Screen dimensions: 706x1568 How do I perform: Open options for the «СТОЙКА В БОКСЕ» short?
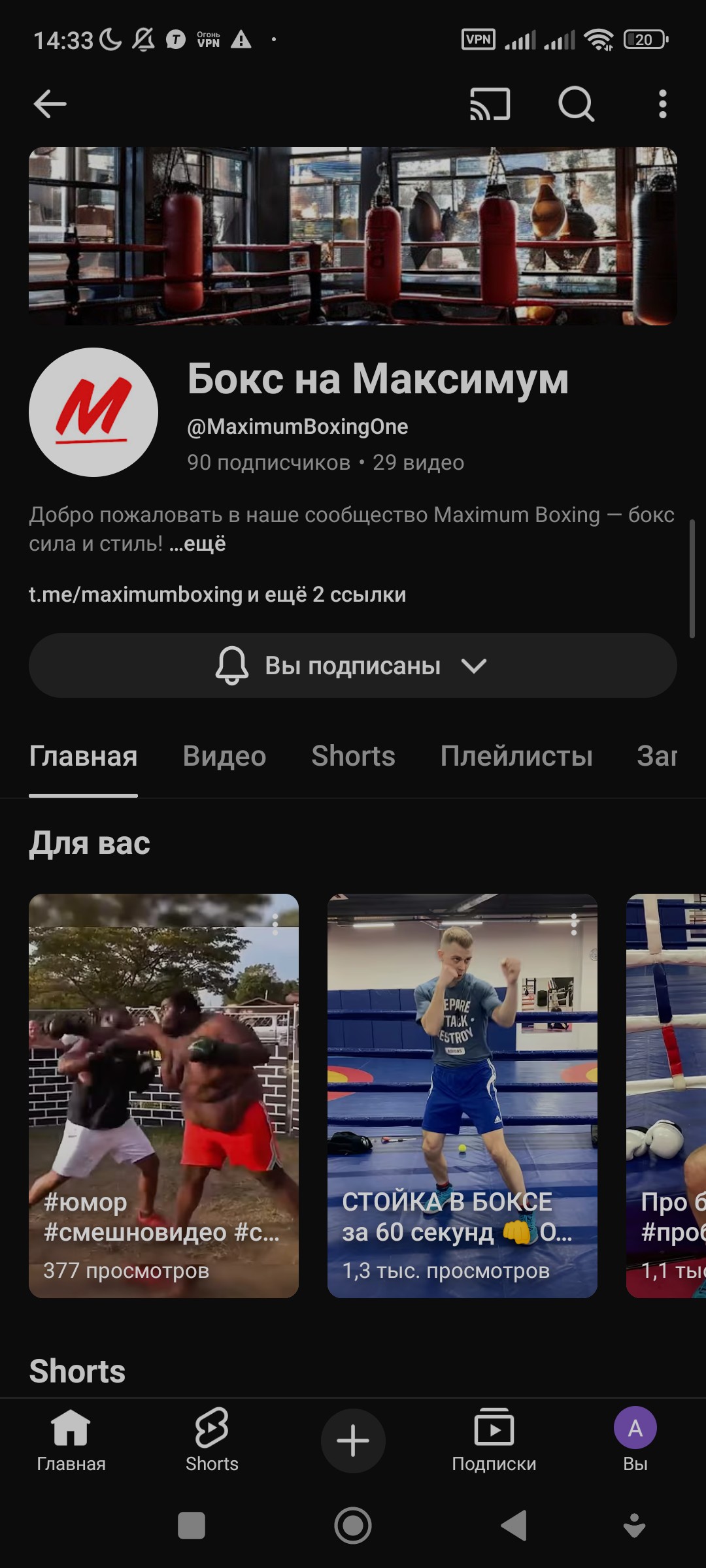click(x=574, y=924)
